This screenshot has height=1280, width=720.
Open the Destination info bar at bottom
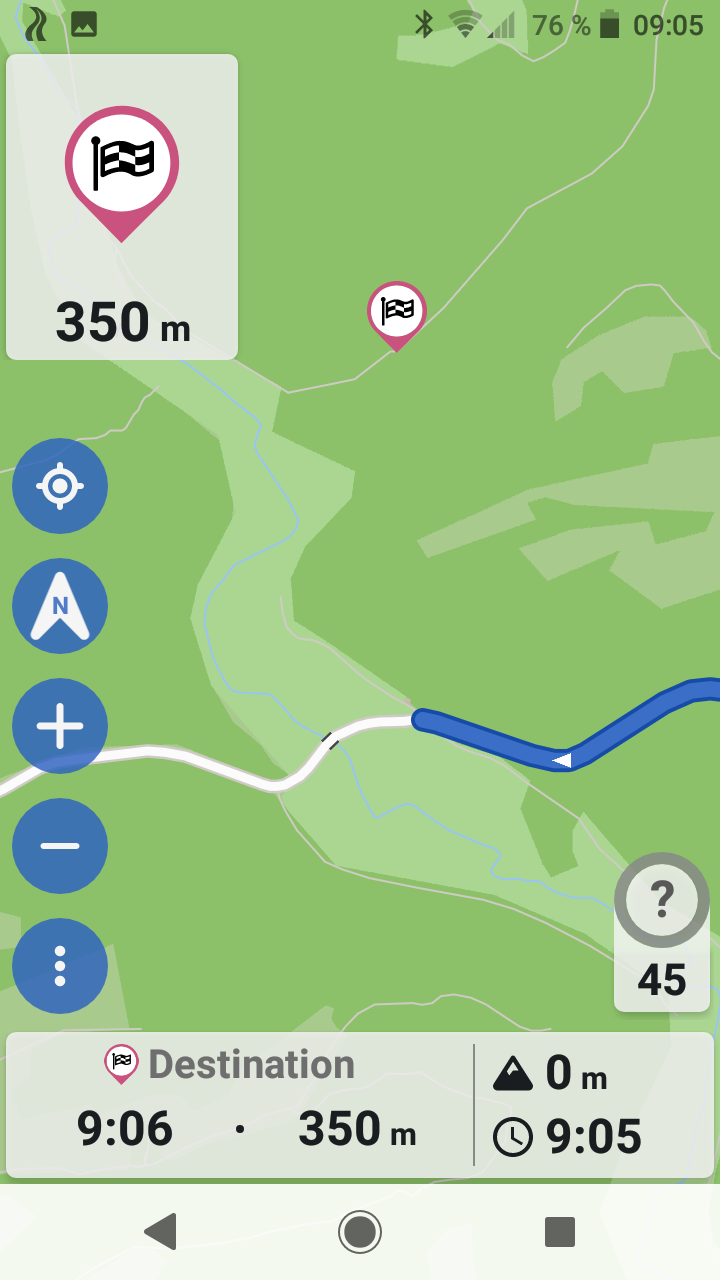tap(360, 1105)
